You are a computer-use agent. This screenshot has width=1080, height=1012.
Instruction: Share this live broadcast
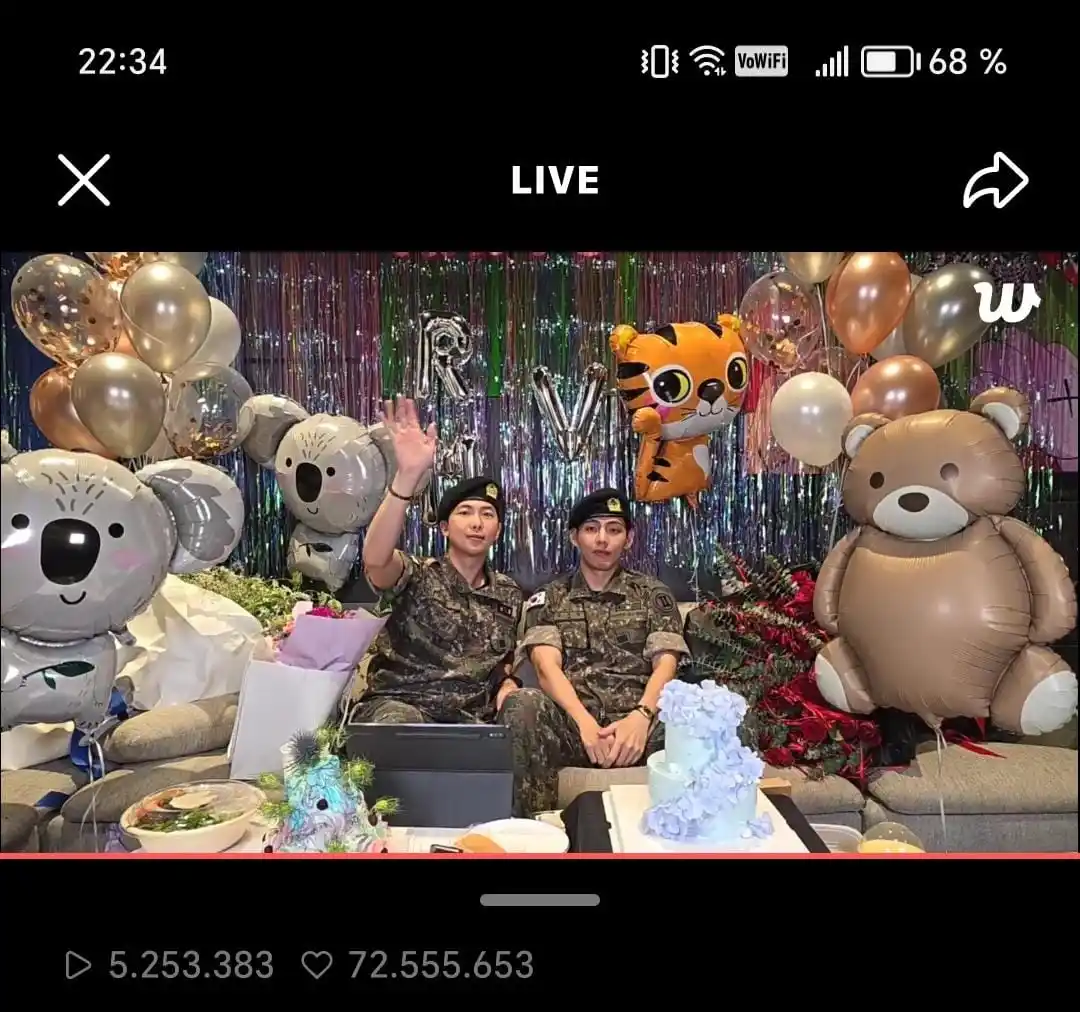995,181
